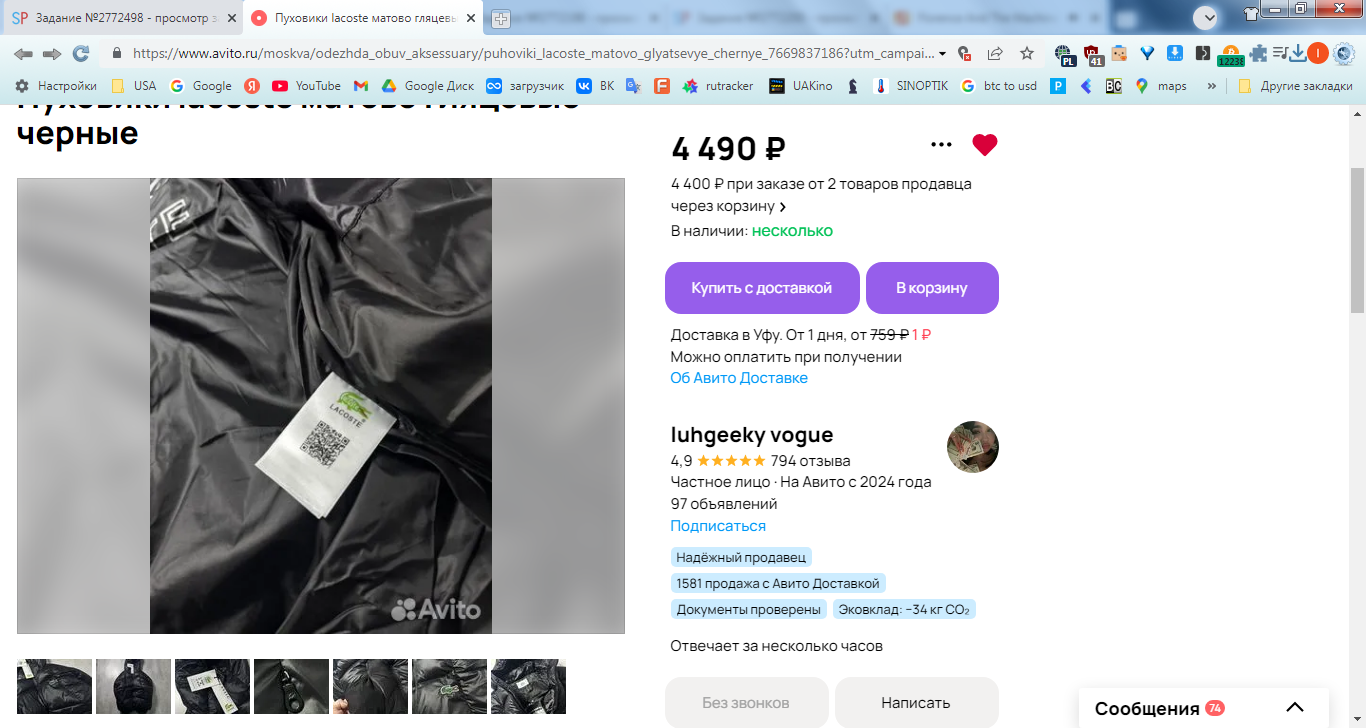View seller's 794 отзыва reviews

[x=810, y=461]
